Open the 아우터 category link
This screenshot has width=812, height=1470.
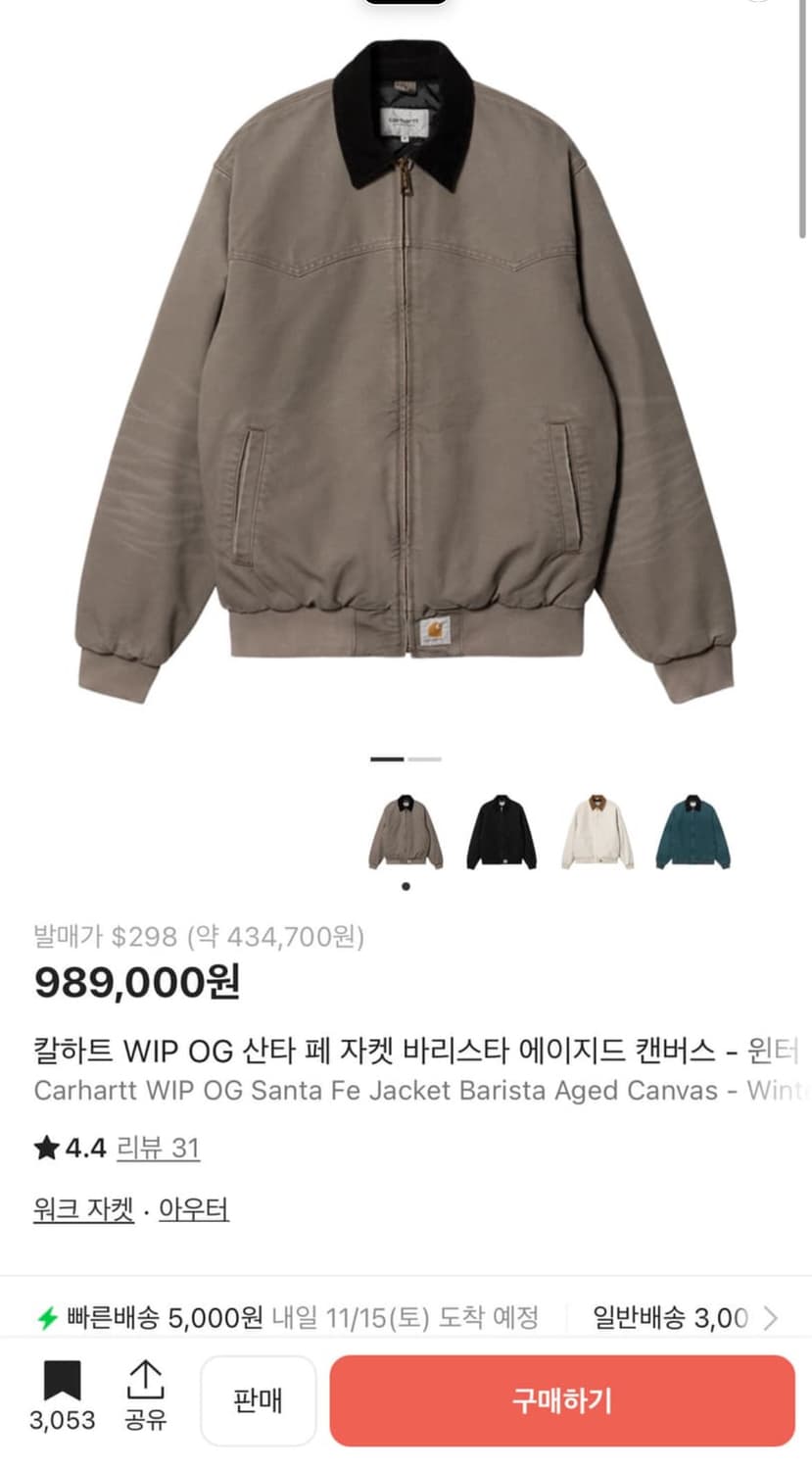tap(194, 1209)
